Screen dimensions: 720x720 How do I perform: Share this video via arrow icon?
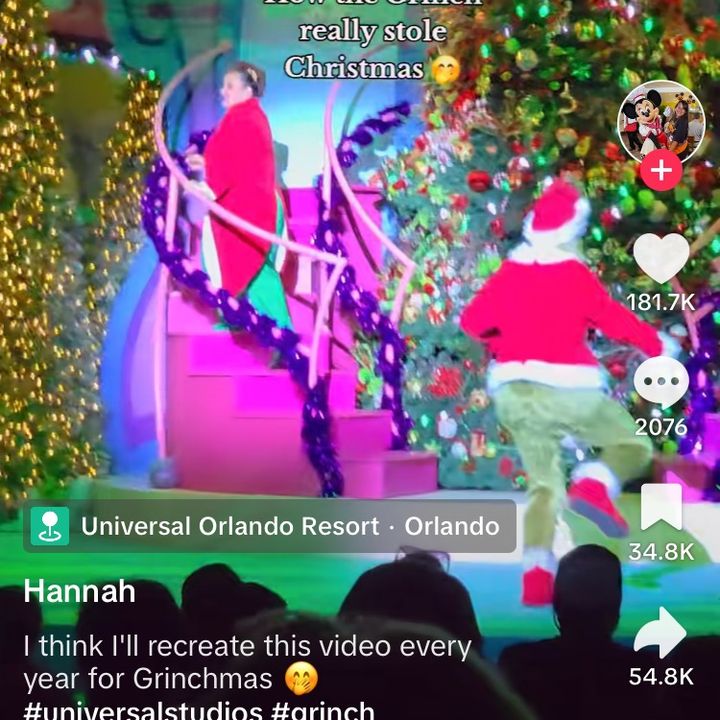(x=660, y=633)
